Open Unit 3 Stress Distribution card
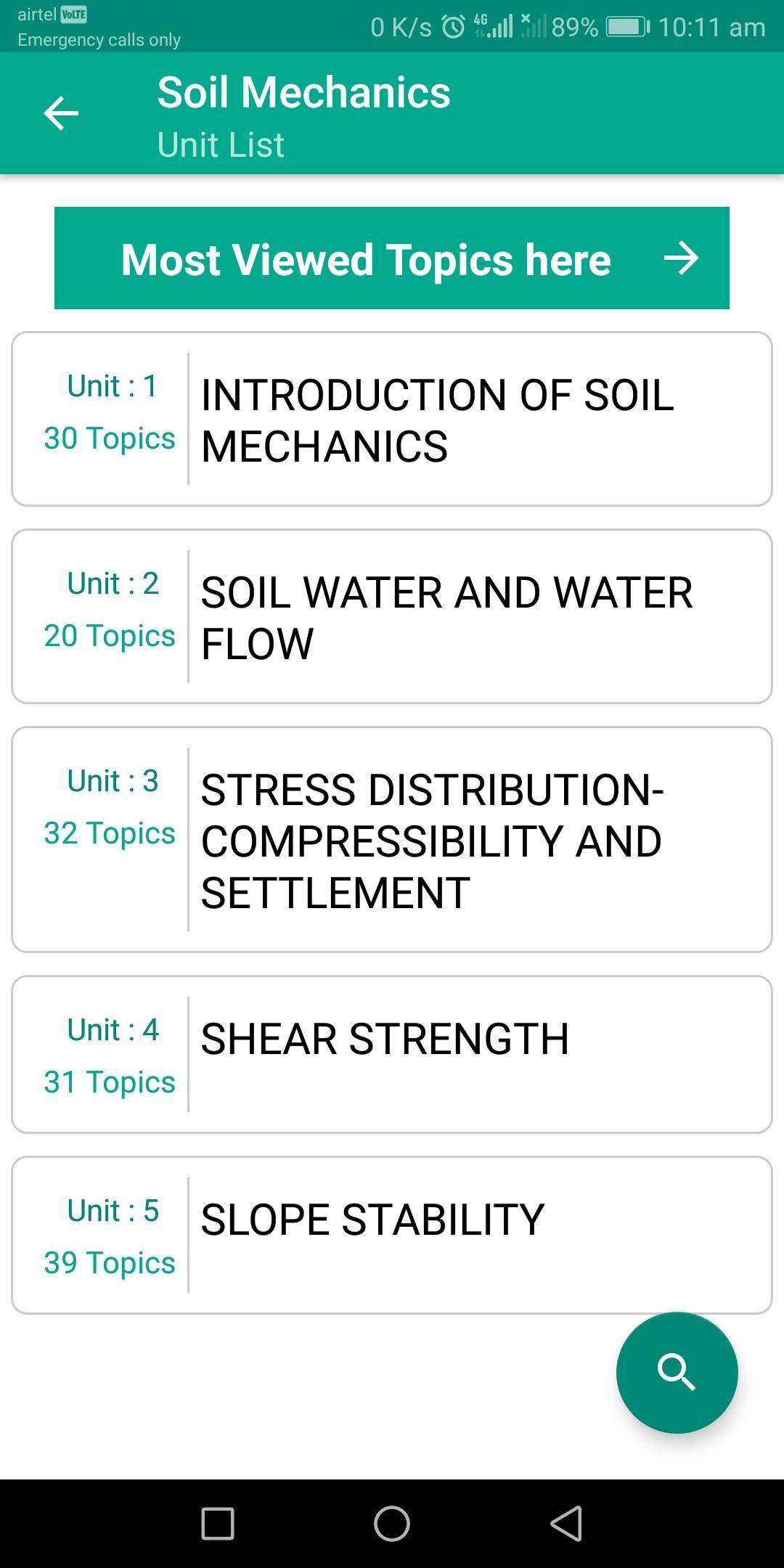 click(x=392, y=839)
